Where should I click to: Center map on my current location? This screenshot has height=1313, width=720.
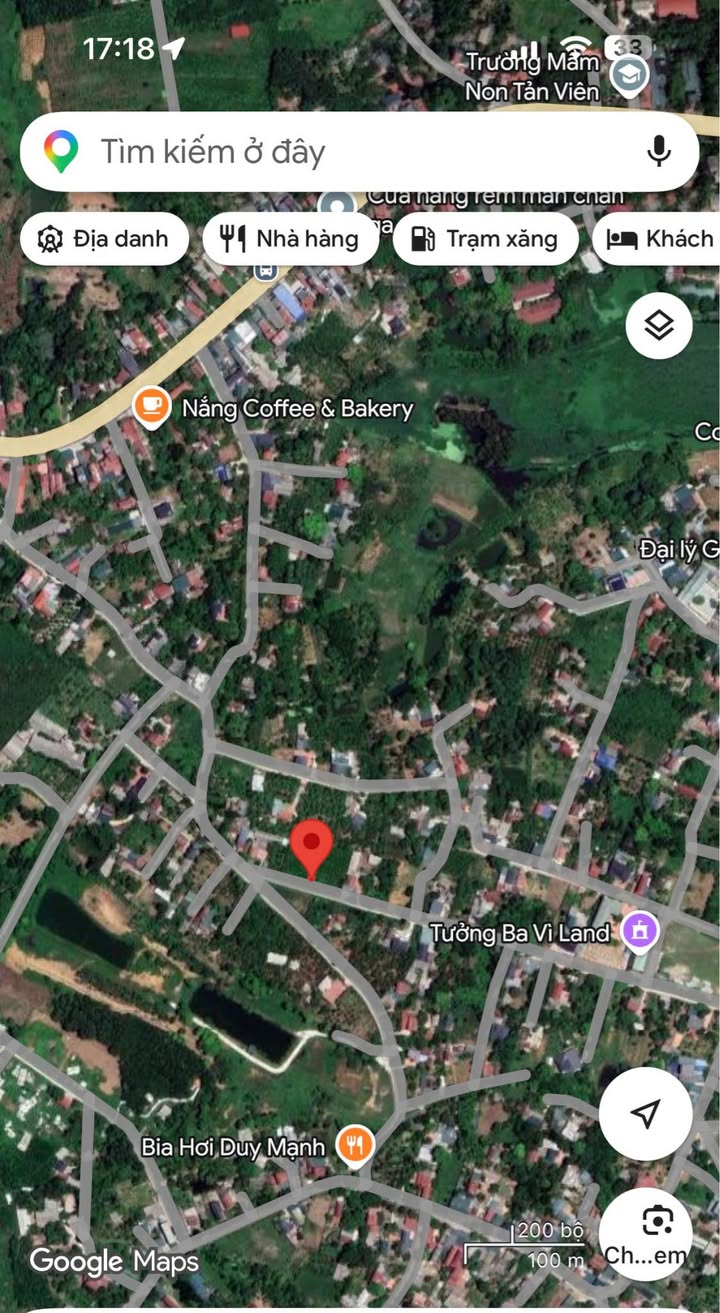646,1113
